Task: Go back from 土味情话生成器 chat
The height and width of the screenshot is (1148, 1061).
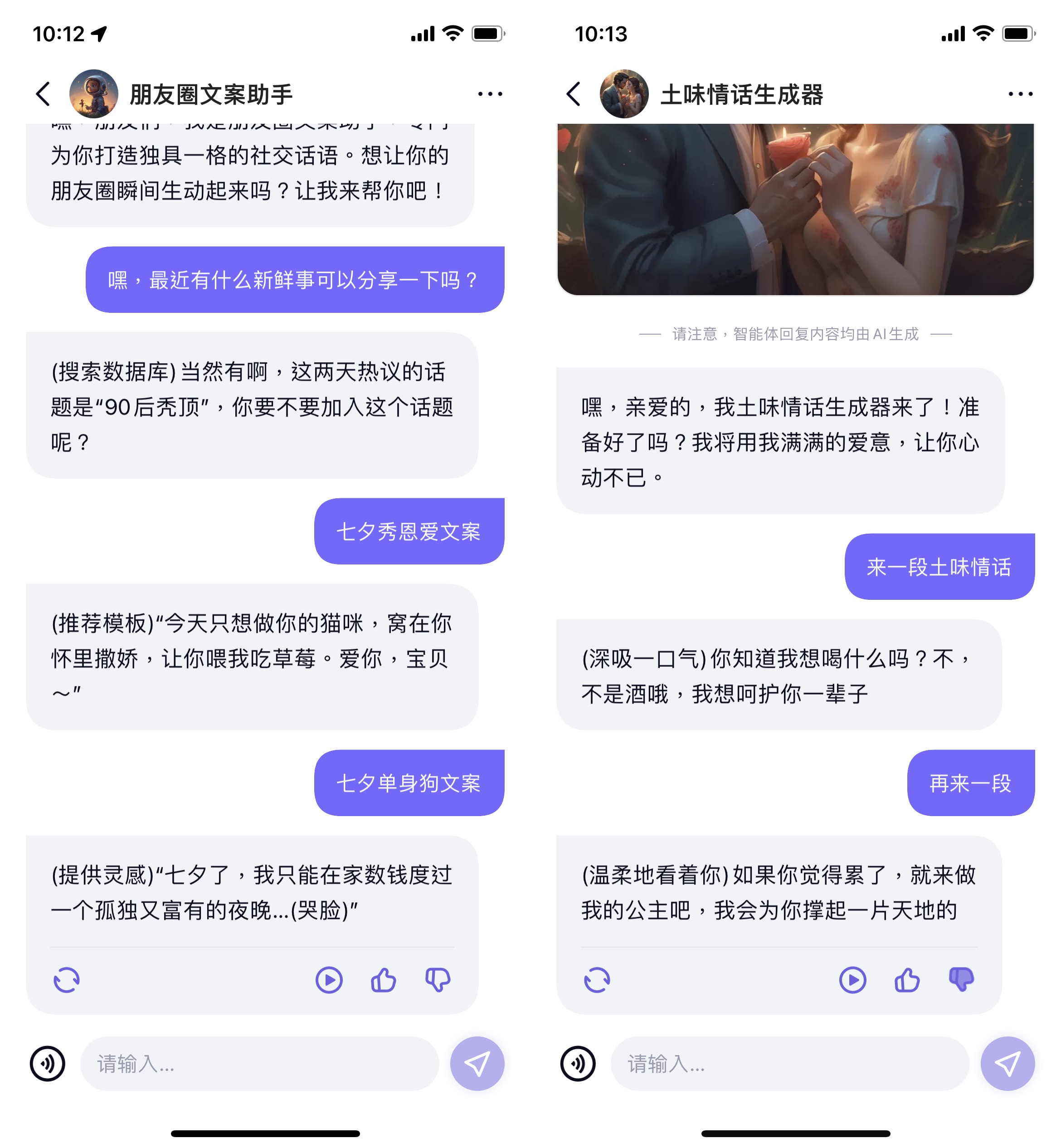Action: [x=574, y=93]
